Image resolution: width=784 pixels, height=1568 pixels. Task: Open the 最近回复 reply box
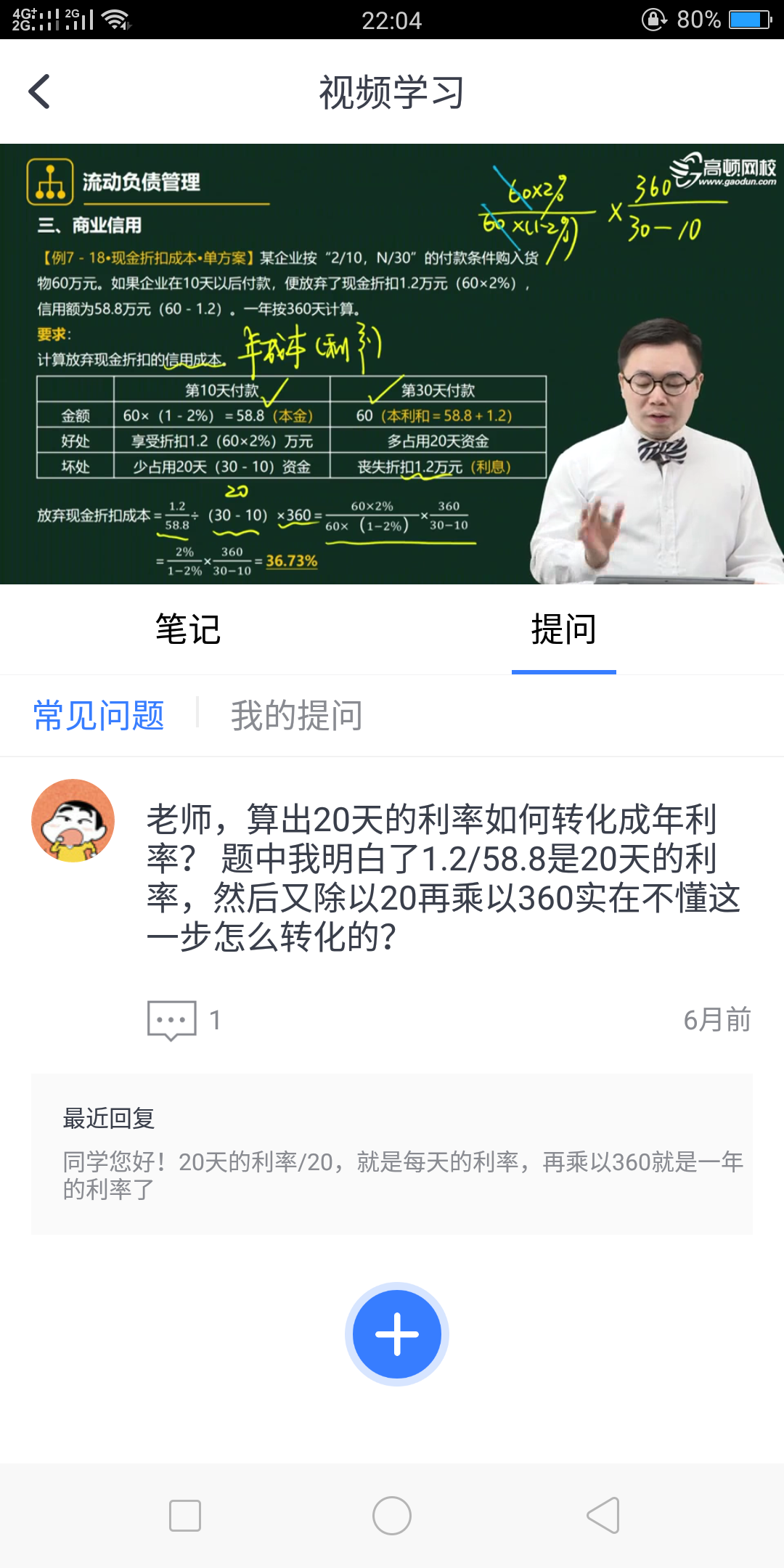click(392, 1153)
